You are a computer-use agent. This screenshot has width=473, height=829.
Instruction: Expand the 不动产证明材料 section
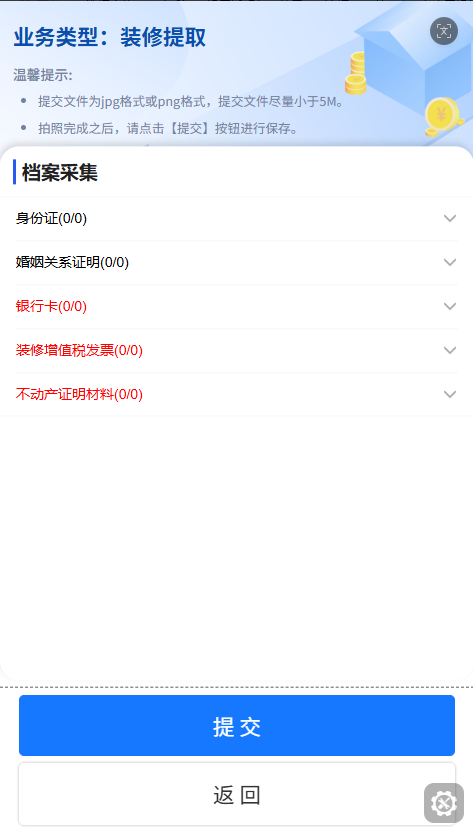[x=237, y=394]
